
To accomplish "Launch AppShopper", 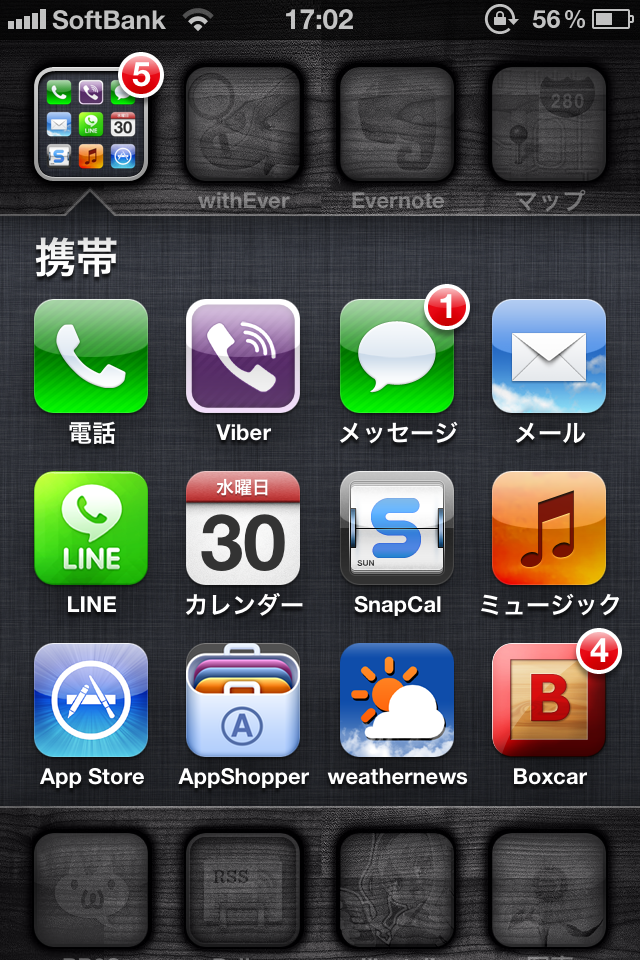I will 243,700.
